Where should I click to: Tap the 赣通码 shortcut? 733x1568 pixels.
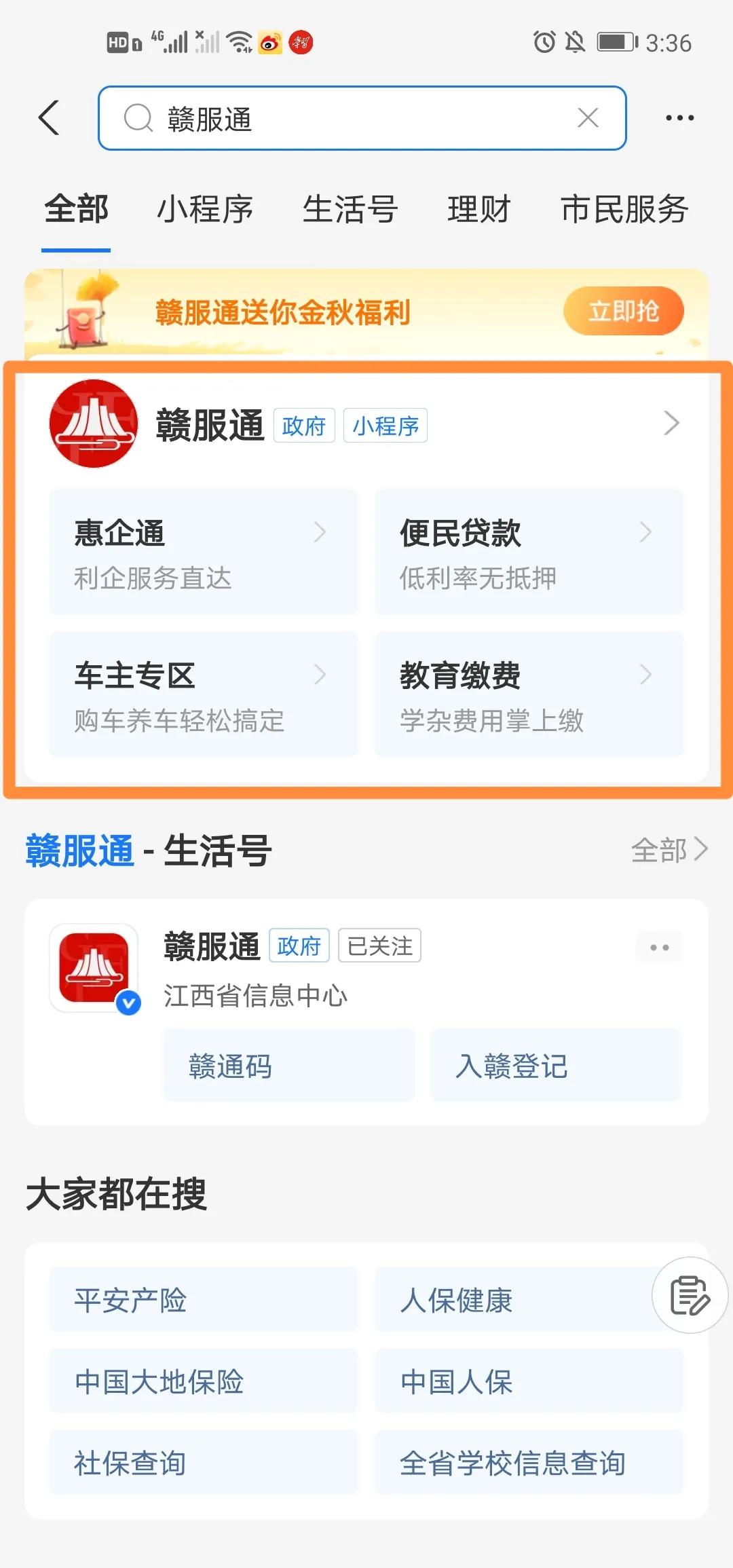click(x=289, y=1066)
